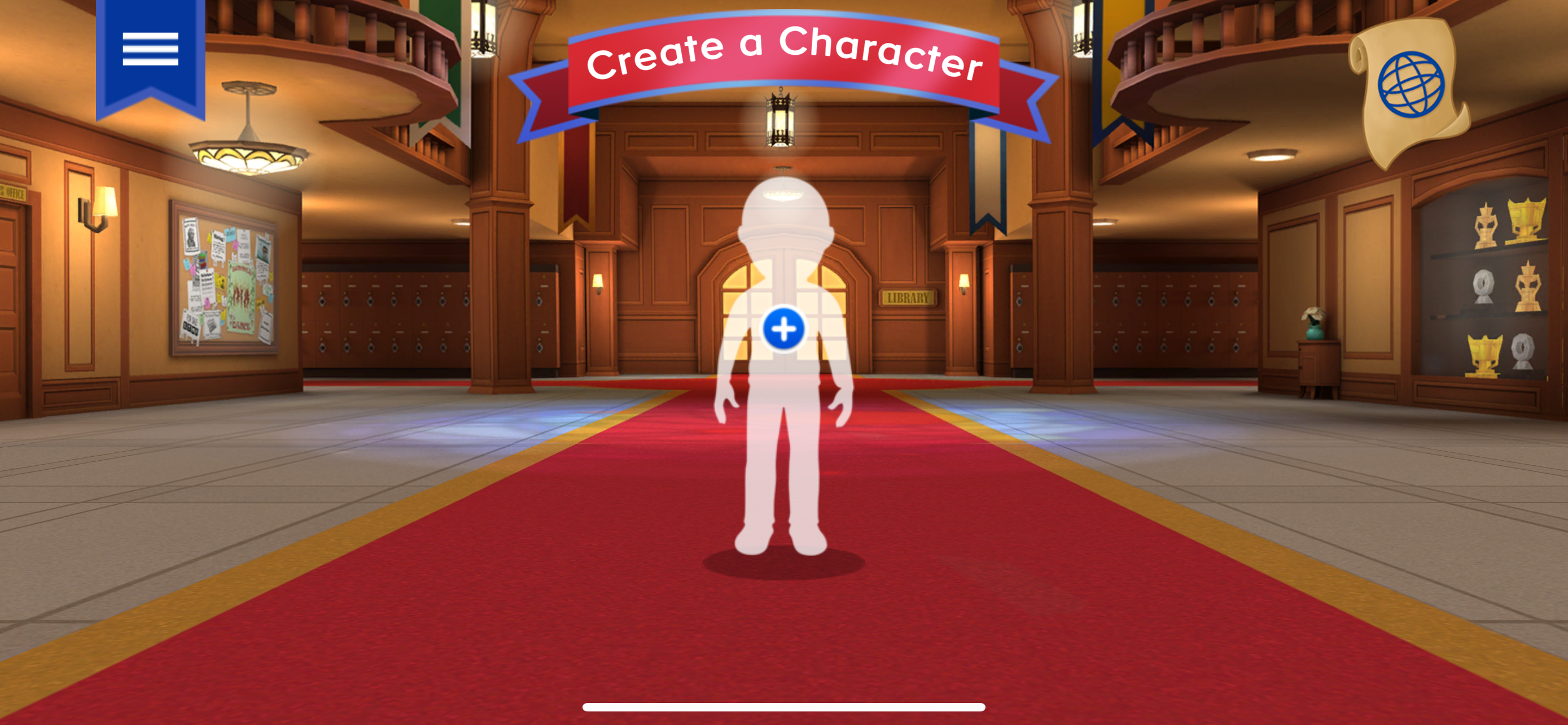The width and height of the screenshot is (1568, 725).
Task: Open the globe scroll icon
Action: [x=1411, y=85]
